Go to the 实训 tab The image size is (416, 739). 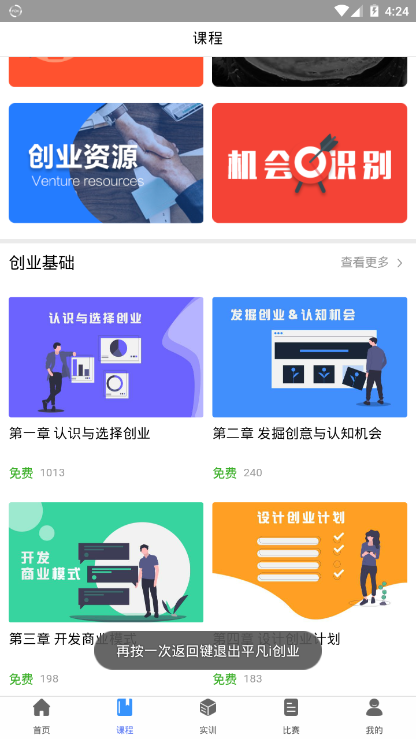(208, 717)
